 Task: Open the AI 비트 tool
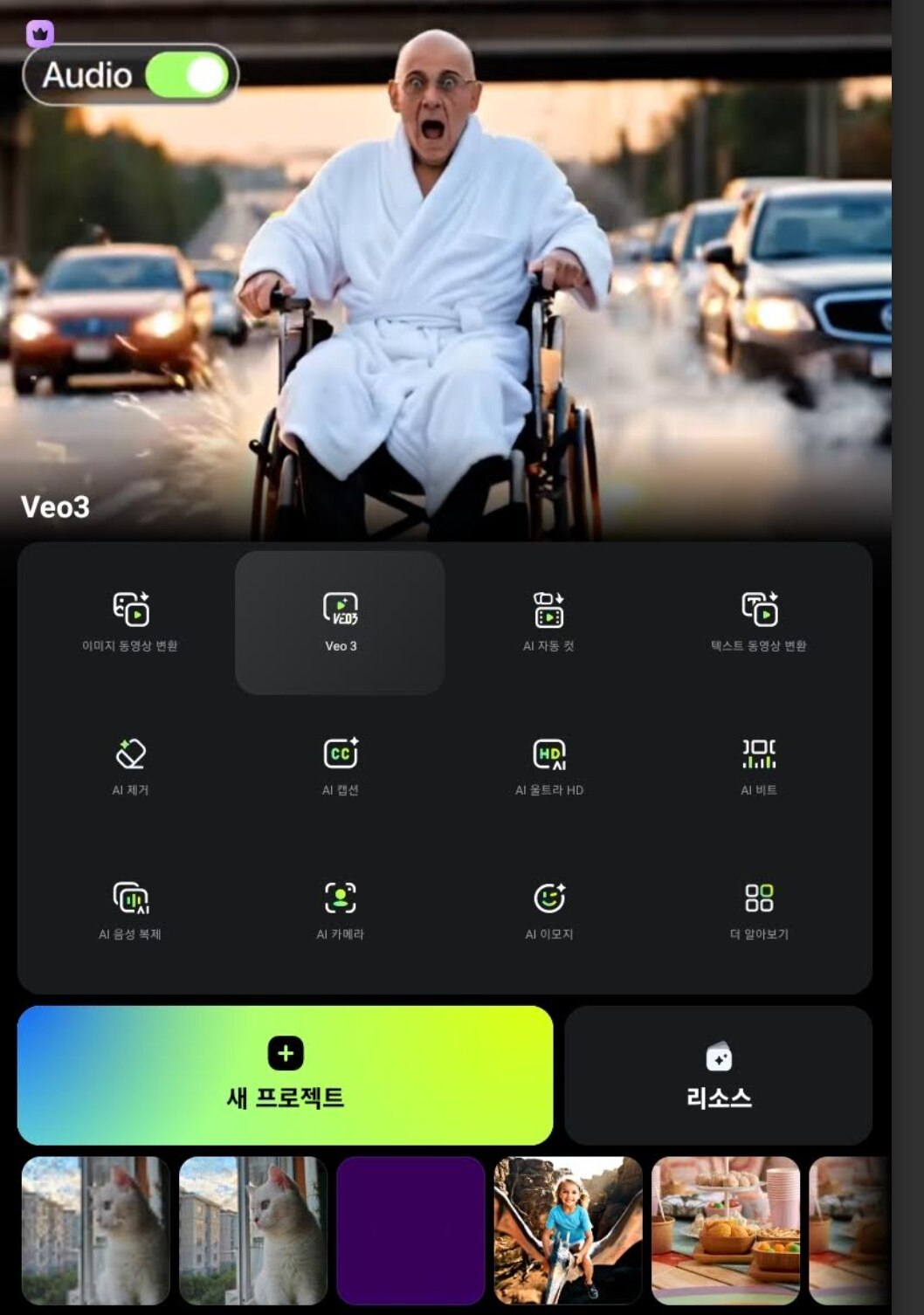coord(758,766)
